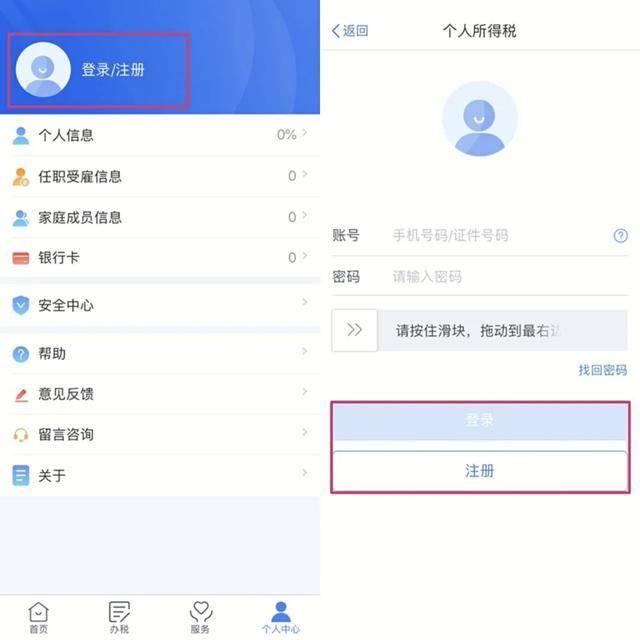Open 意见反馈 row
This screenshot has height=640, width=640.
(160, 394)
